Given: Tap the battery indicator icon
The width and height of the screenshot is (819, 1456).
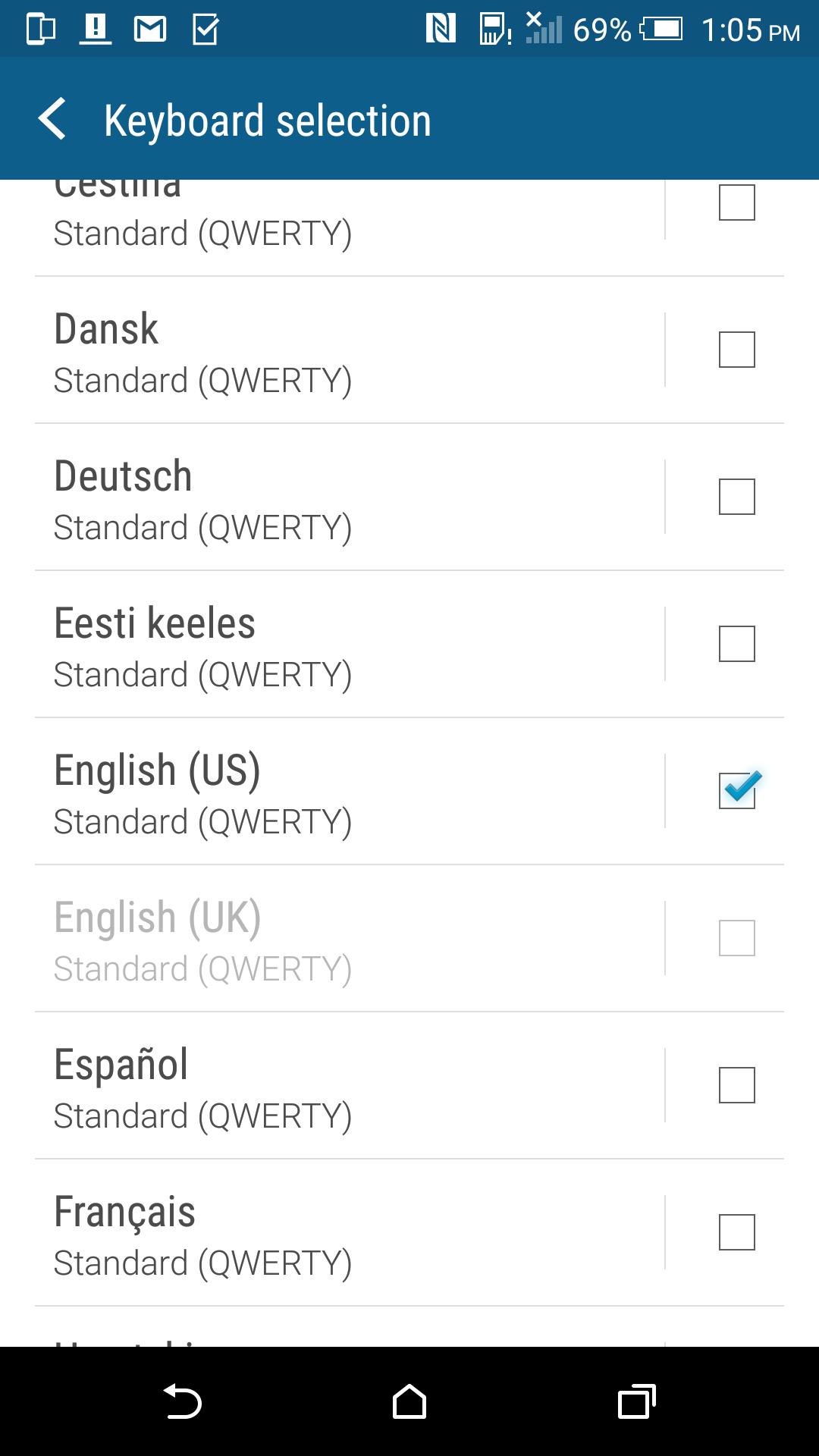Looking at the screenshot, I should [661, 29].
